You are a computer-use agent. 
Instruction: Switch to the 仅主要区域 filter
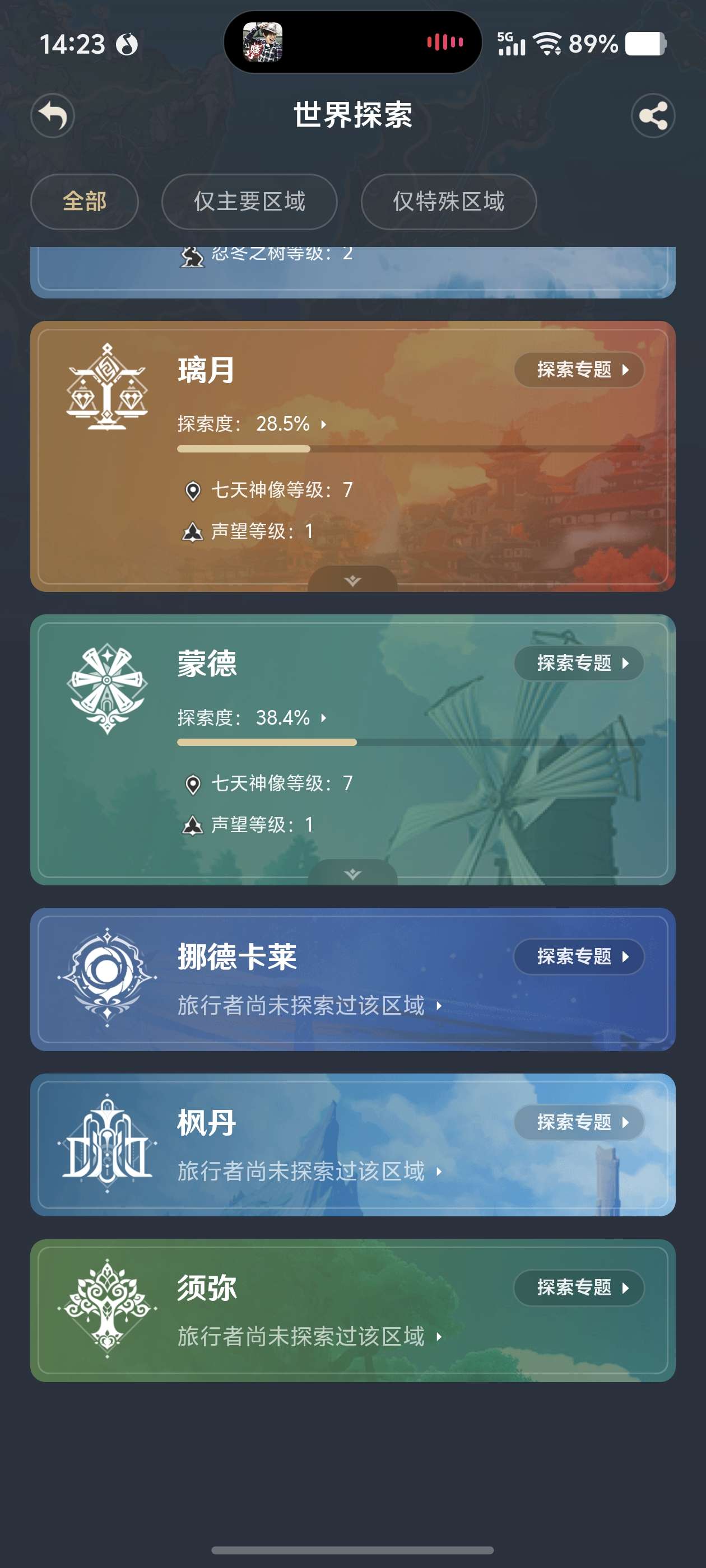[x=249, y=202]
